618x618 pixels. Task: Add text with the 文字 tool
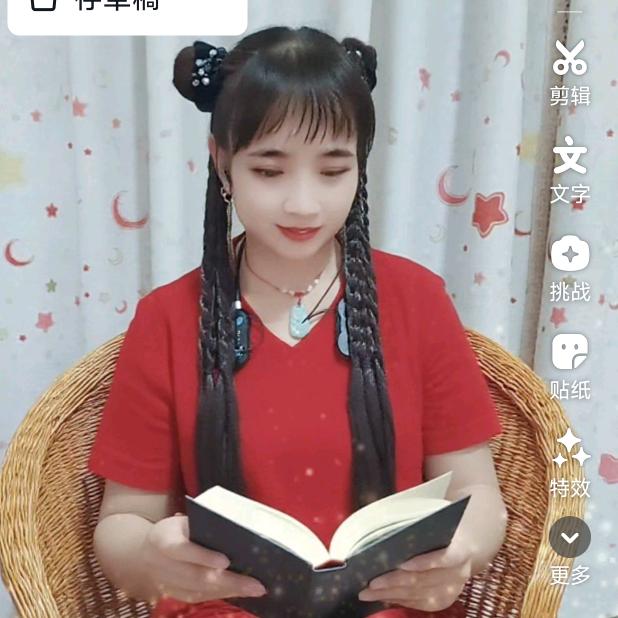(x=570, y=170)
